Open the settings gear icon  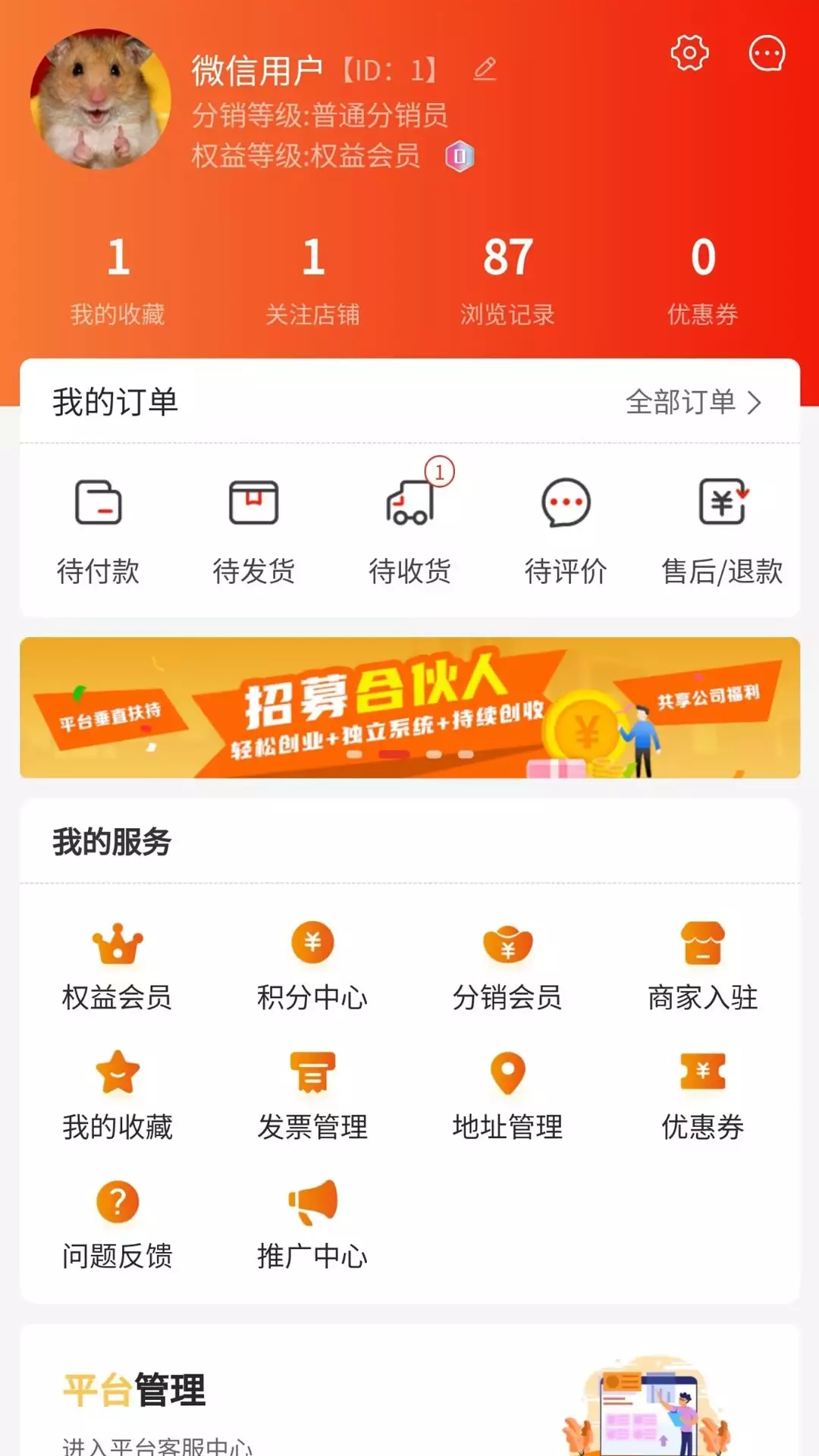coord(689,53)
